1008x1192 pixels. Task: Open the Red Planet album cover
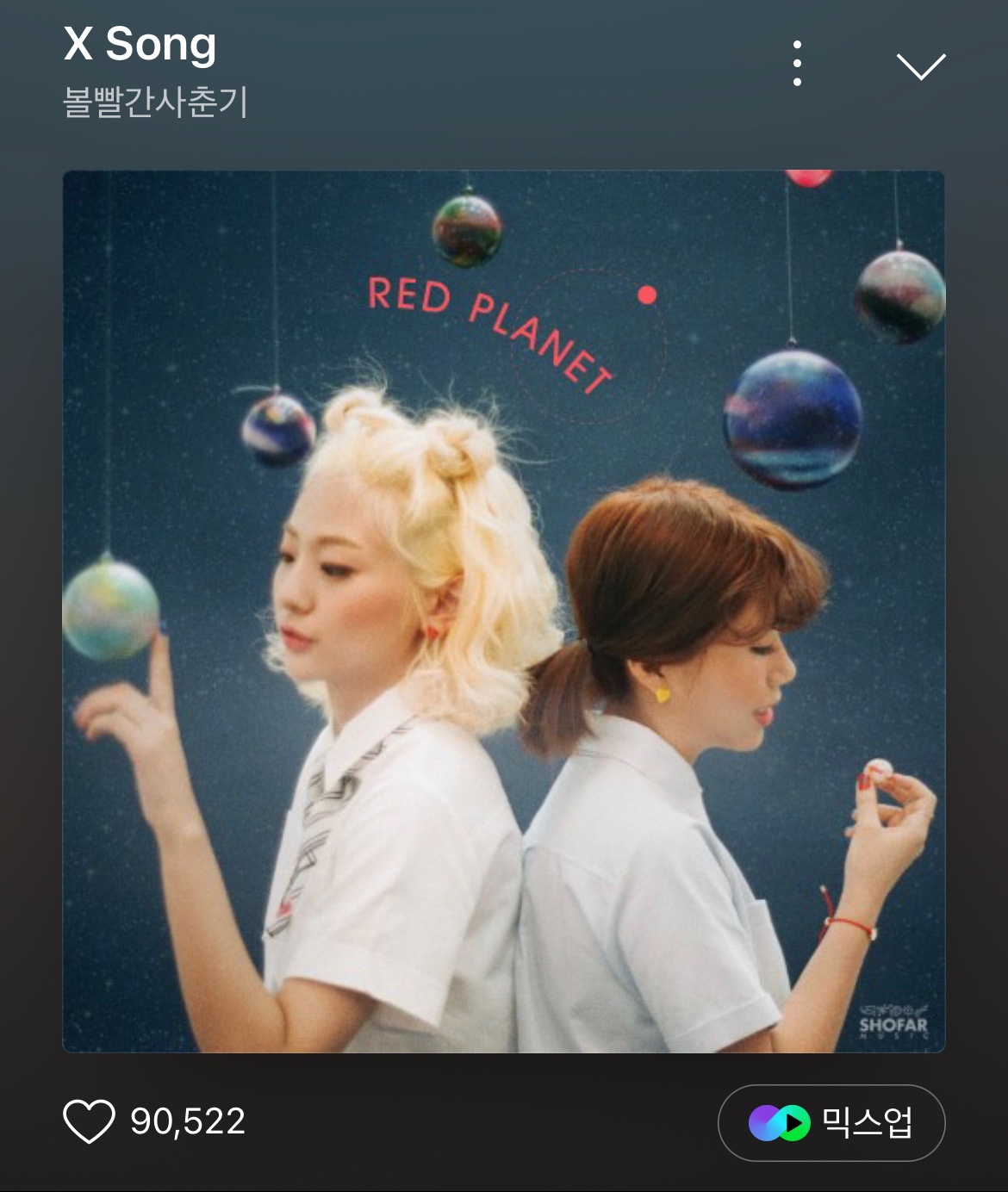pos(503,611)
